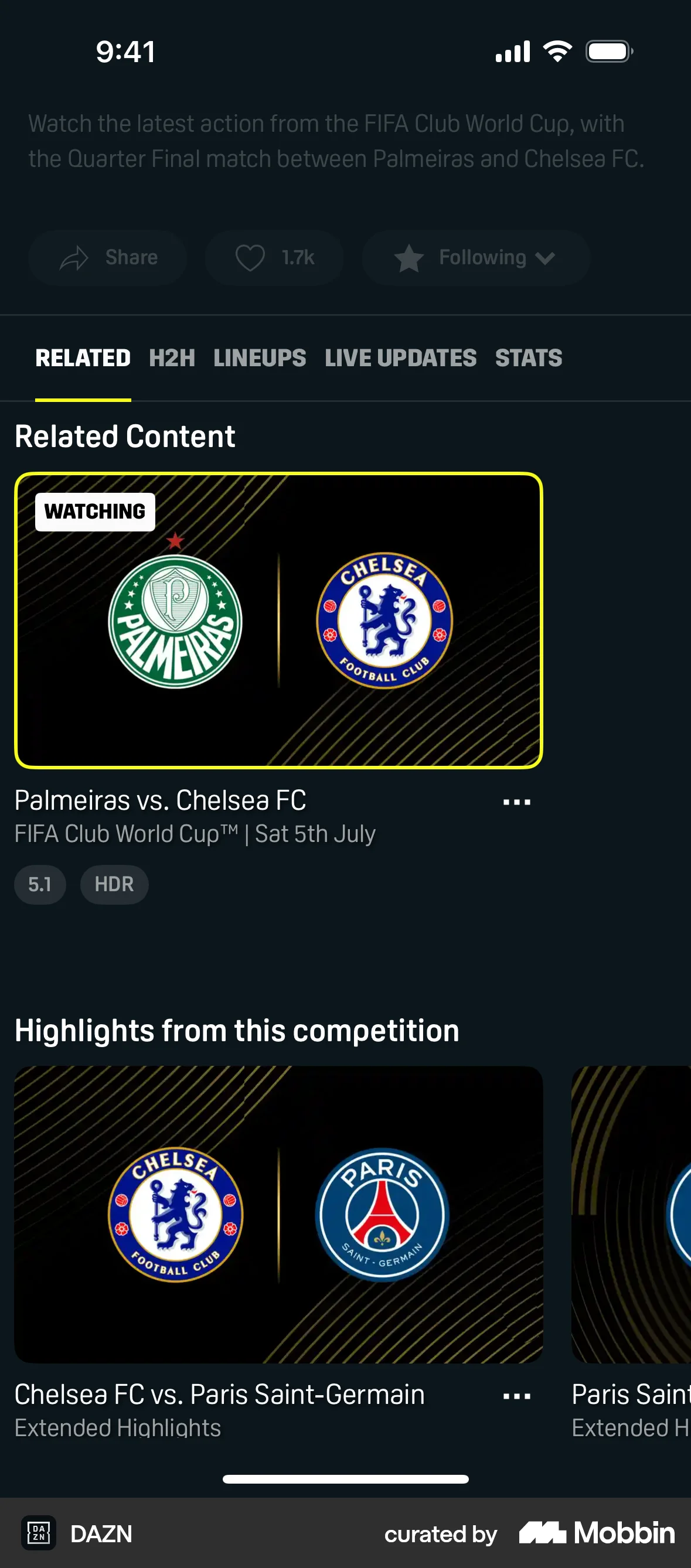Open the LINEUPS tab
This screenshot has width=691, height=1568.
260,358
